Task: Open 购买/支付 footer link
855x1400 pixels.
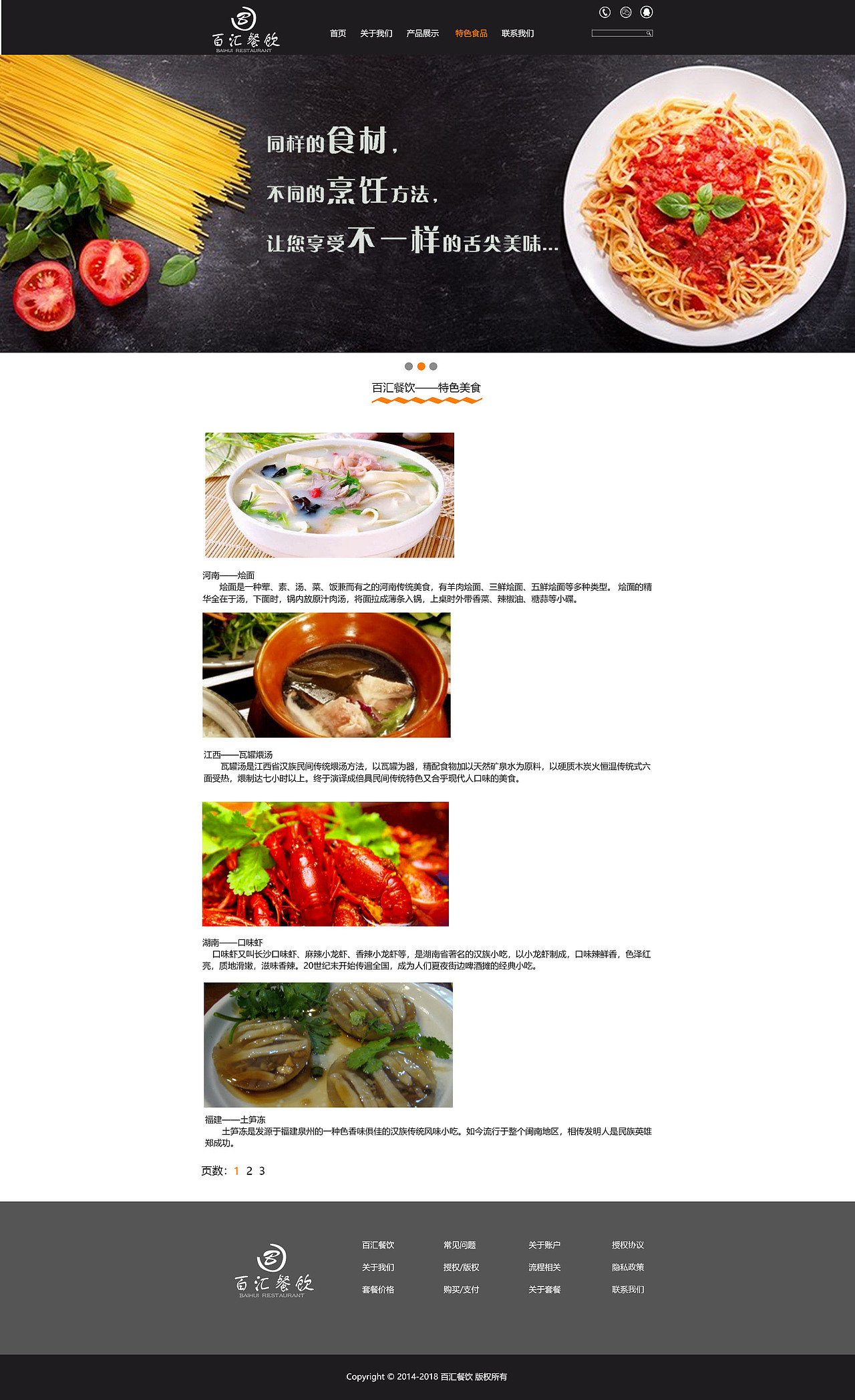Action: [461, 1290]
